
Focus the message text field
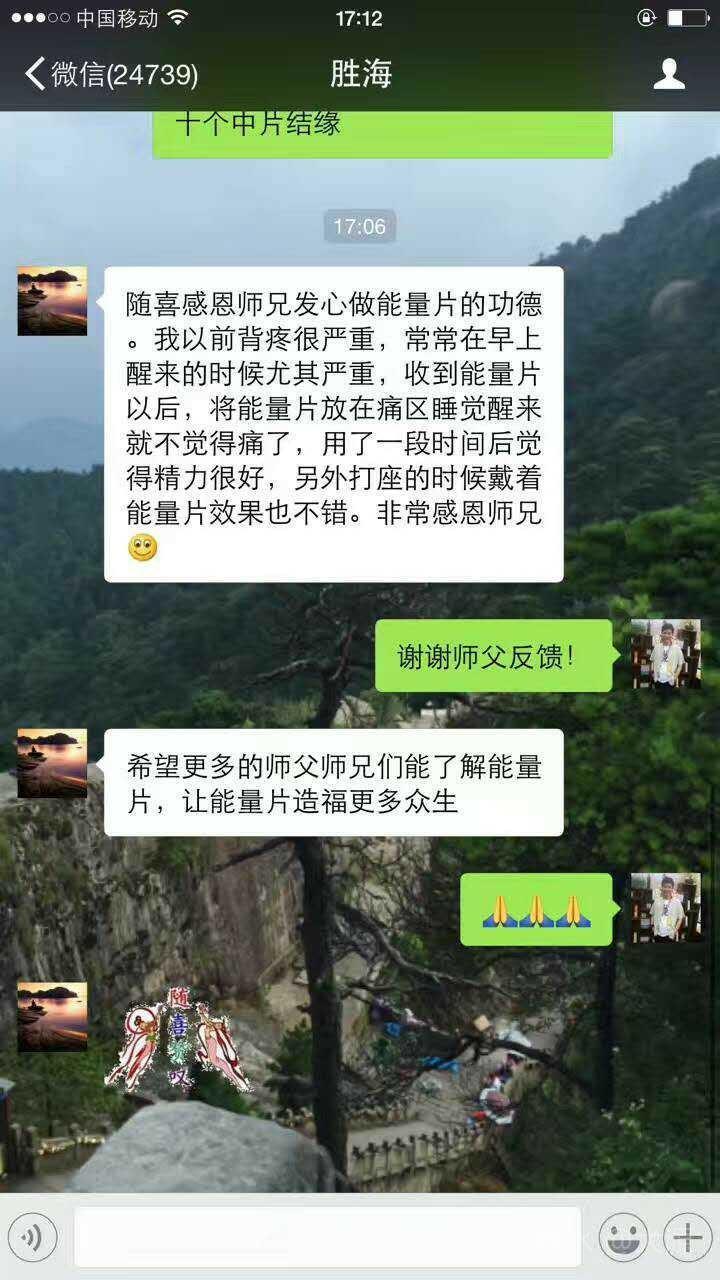point(327,1238)
